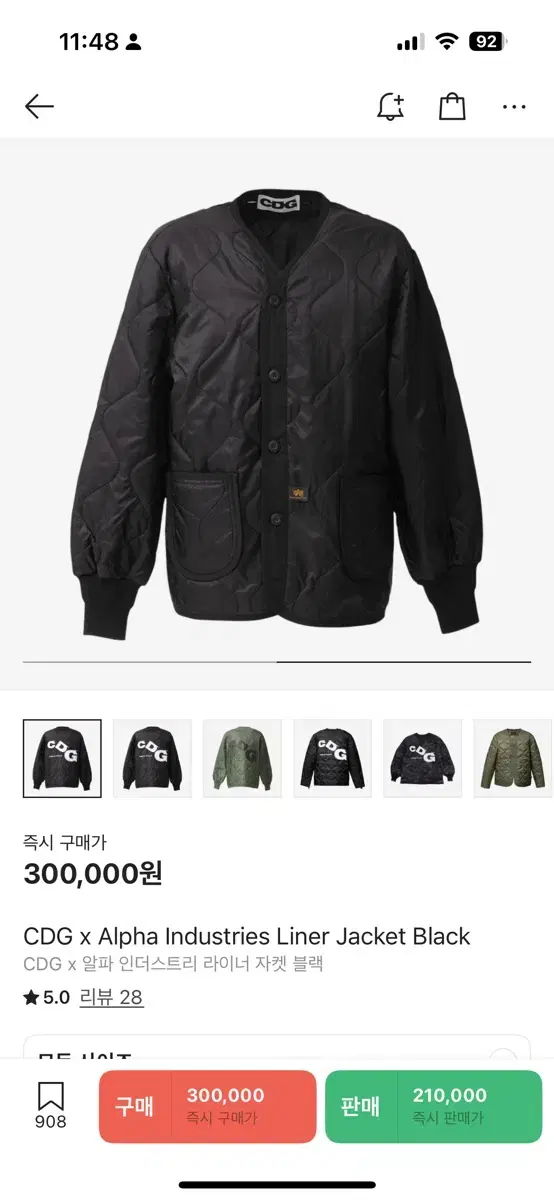
Task: Open the shopping bag
Action: pyautogui.click(x=452, y=106)
